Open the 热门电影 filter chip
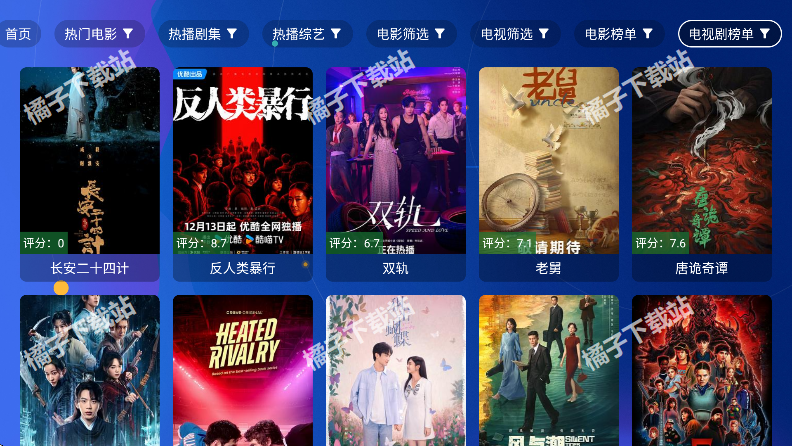 click(99, 34)
